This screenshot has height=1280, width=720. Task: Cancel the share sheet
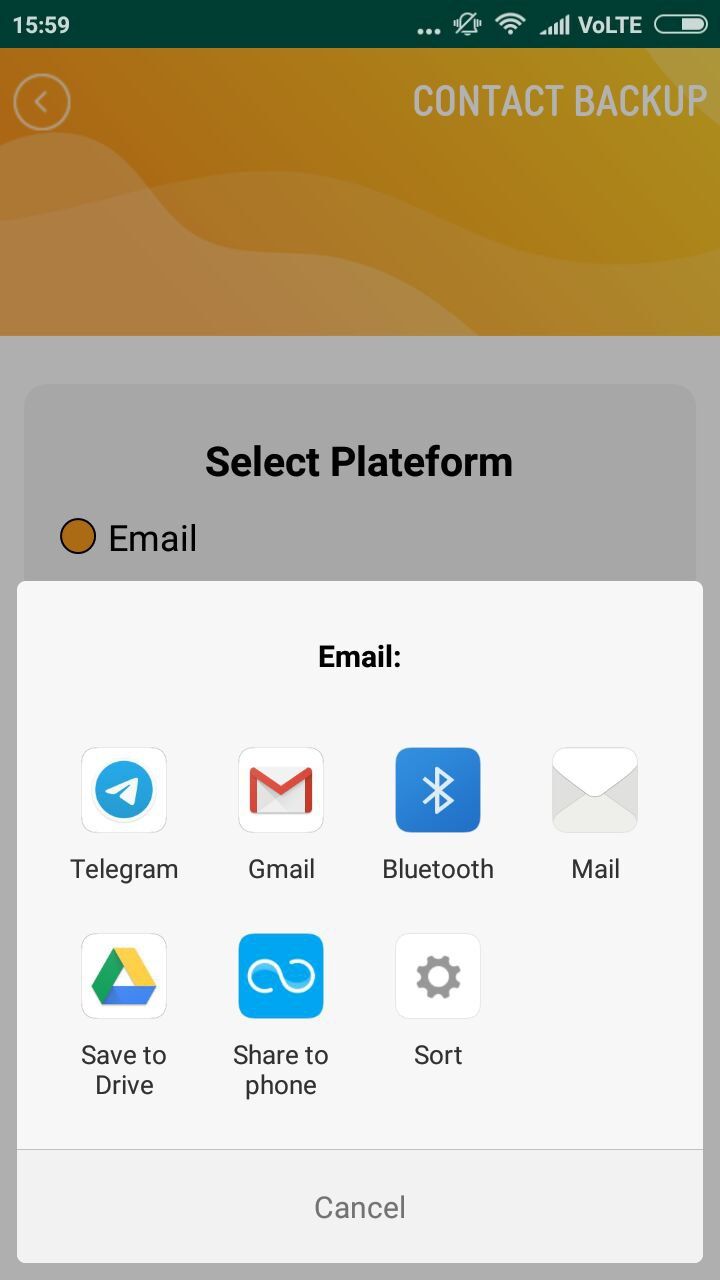[x=360, y=1207]
